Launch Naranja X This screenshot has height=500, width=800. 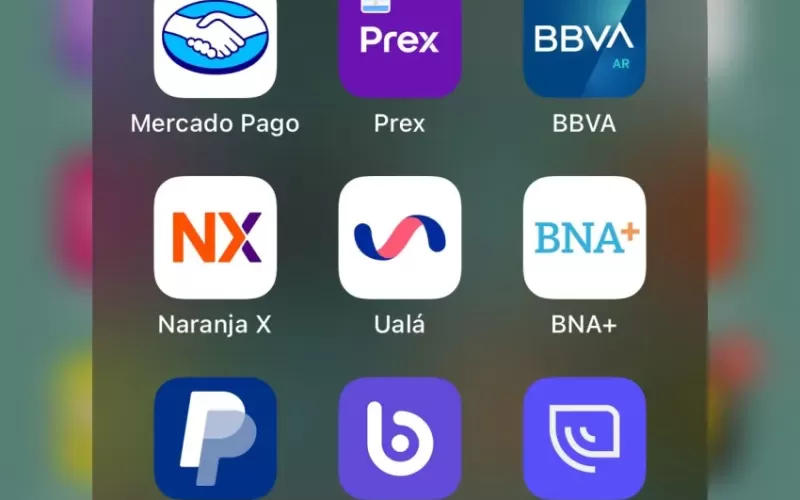(215, 237)
